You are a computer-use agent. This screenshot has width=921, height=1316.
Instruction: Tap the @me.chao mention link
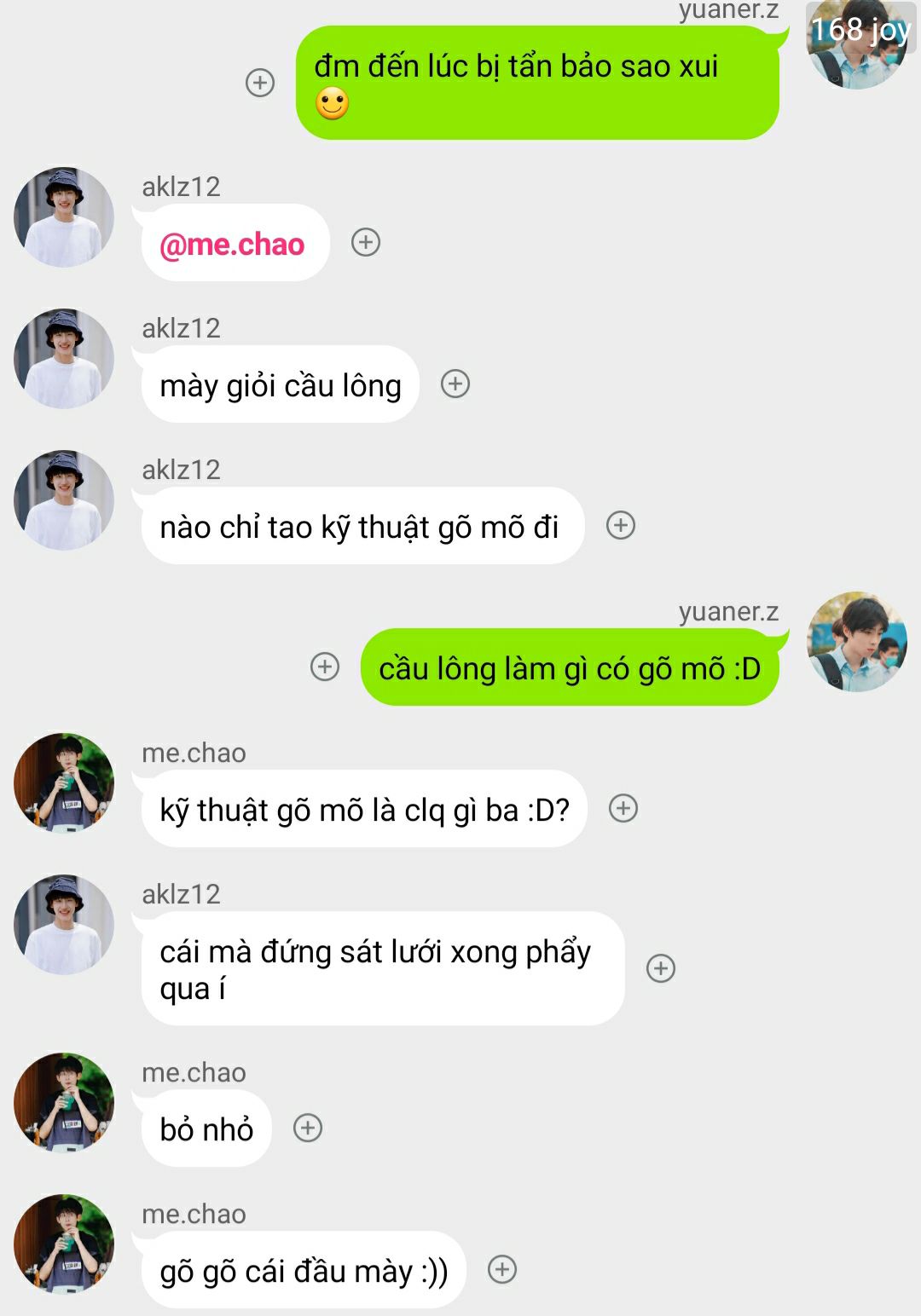pyautogui.click(x=232, y=245)
